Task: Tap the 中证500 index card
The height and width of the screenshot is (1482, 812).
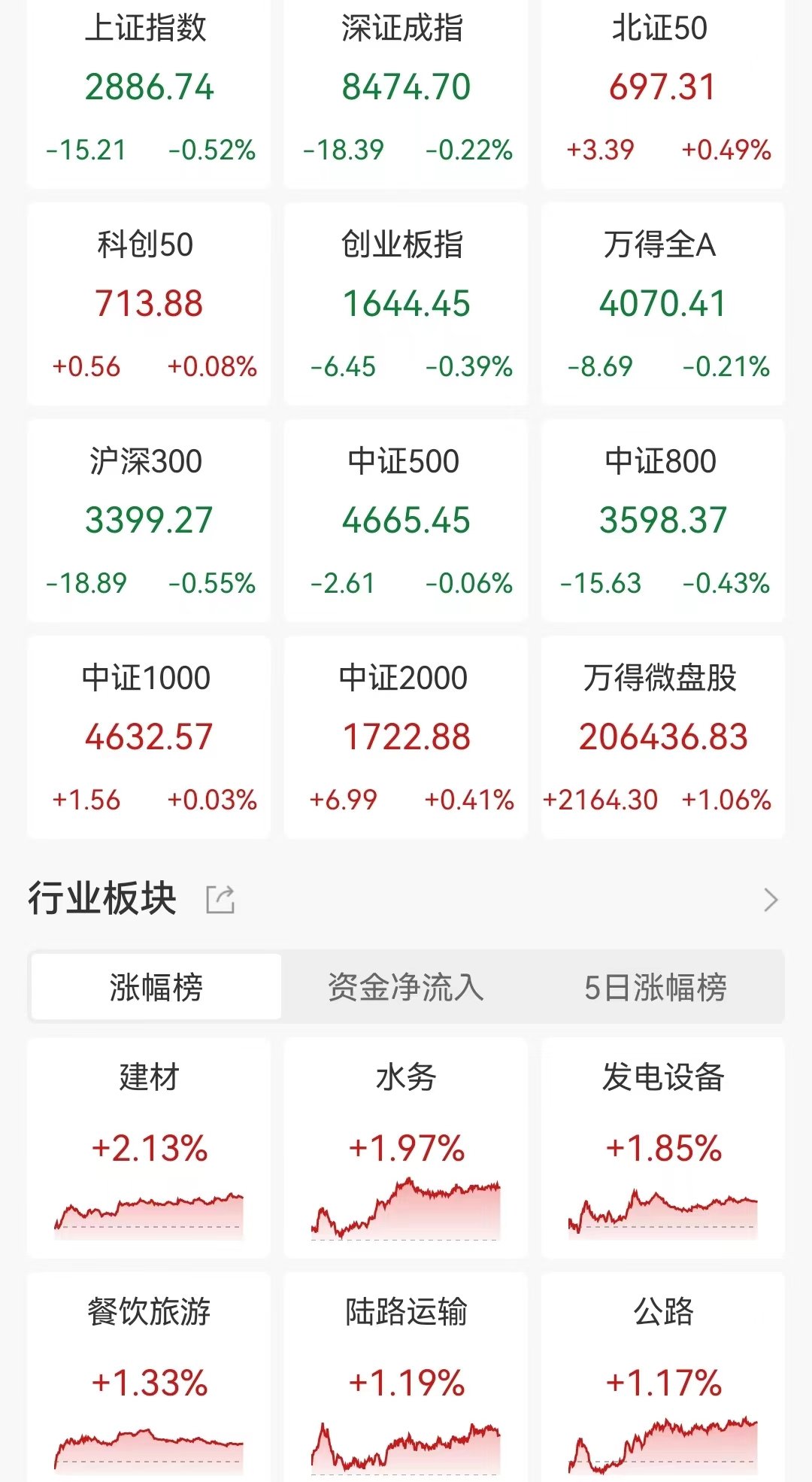Action: coord(406,521)
